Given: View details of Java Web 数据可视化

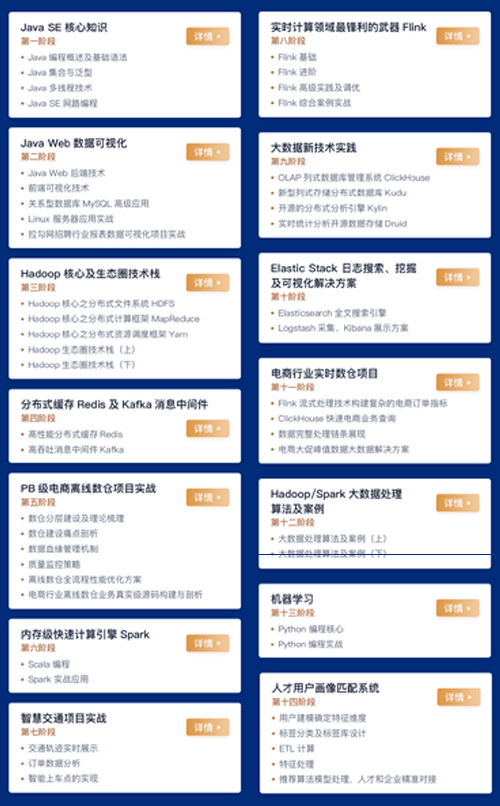Looking at the screenshot, I should [x=208, y=152].
